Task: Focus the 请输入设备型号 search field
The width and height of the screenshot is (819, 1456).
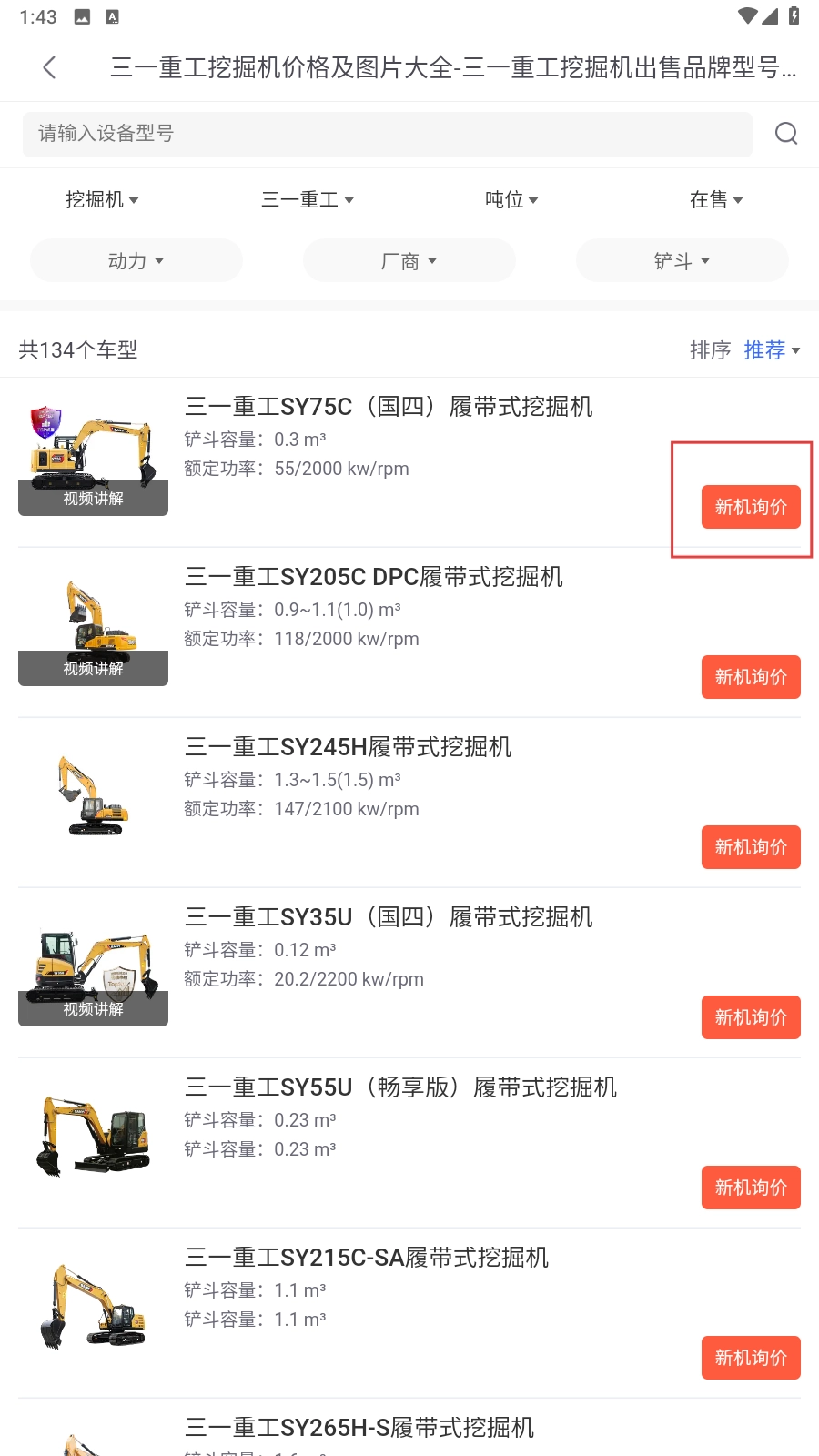Action: tap(387, 134)
